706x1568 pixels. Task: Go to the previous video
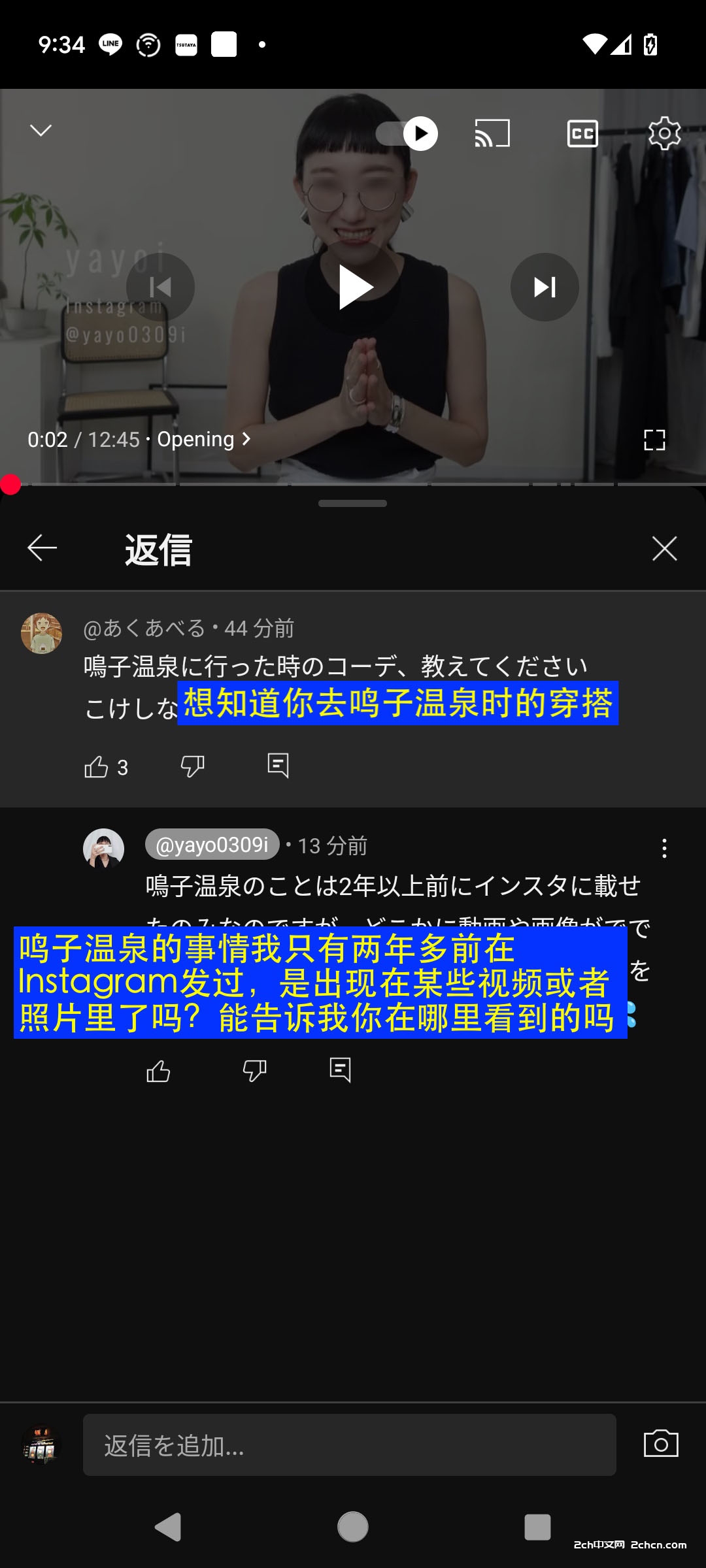(161, 287)
